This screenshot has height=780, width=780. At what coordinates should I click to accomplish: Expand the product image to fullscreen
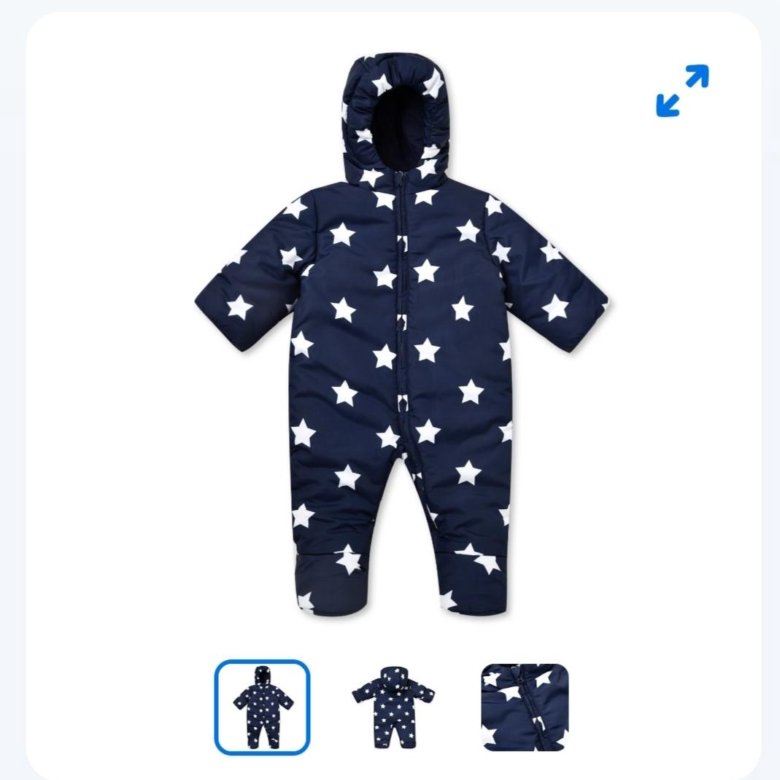(682, 91)
